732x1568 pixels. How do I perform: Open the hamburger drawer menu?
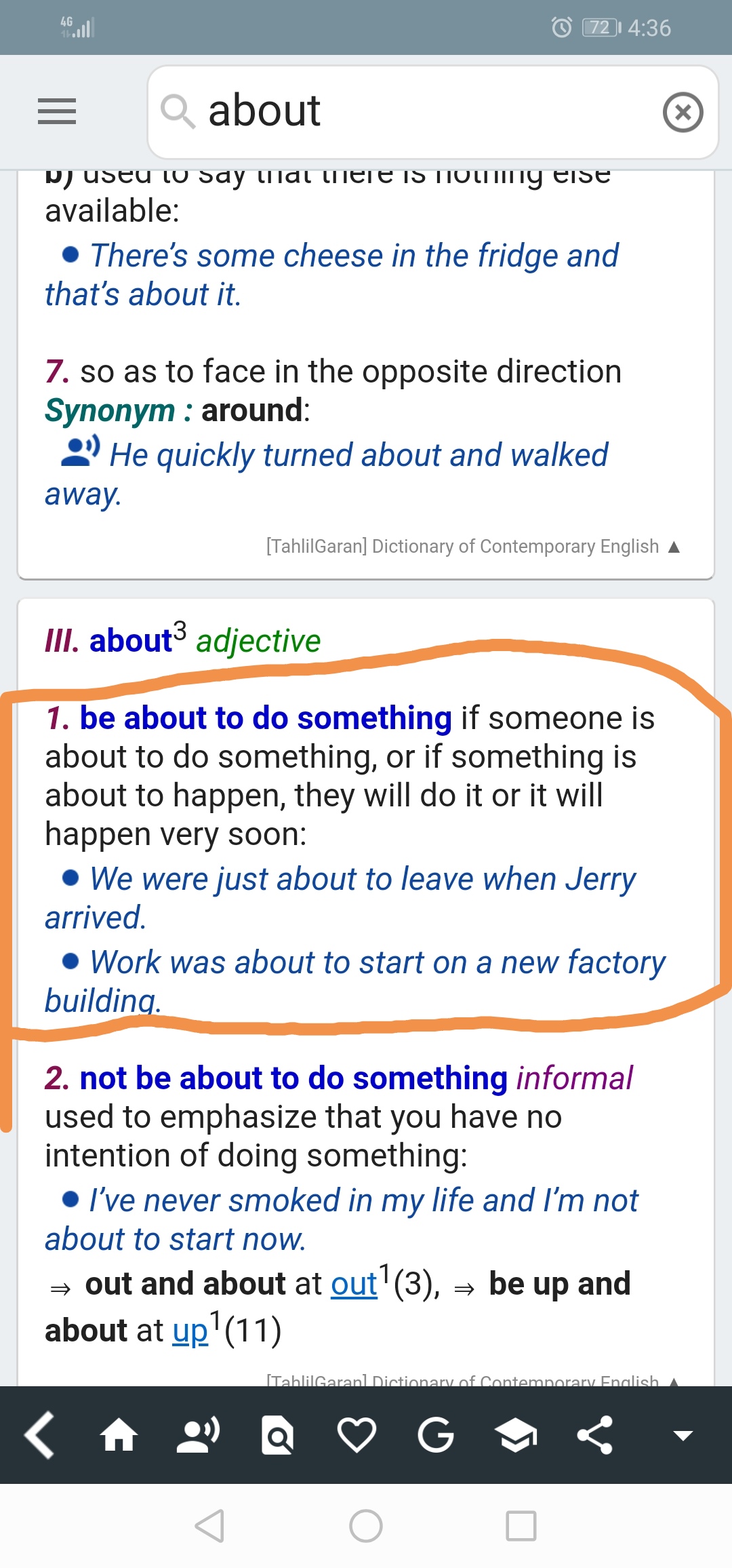(57, 111)
